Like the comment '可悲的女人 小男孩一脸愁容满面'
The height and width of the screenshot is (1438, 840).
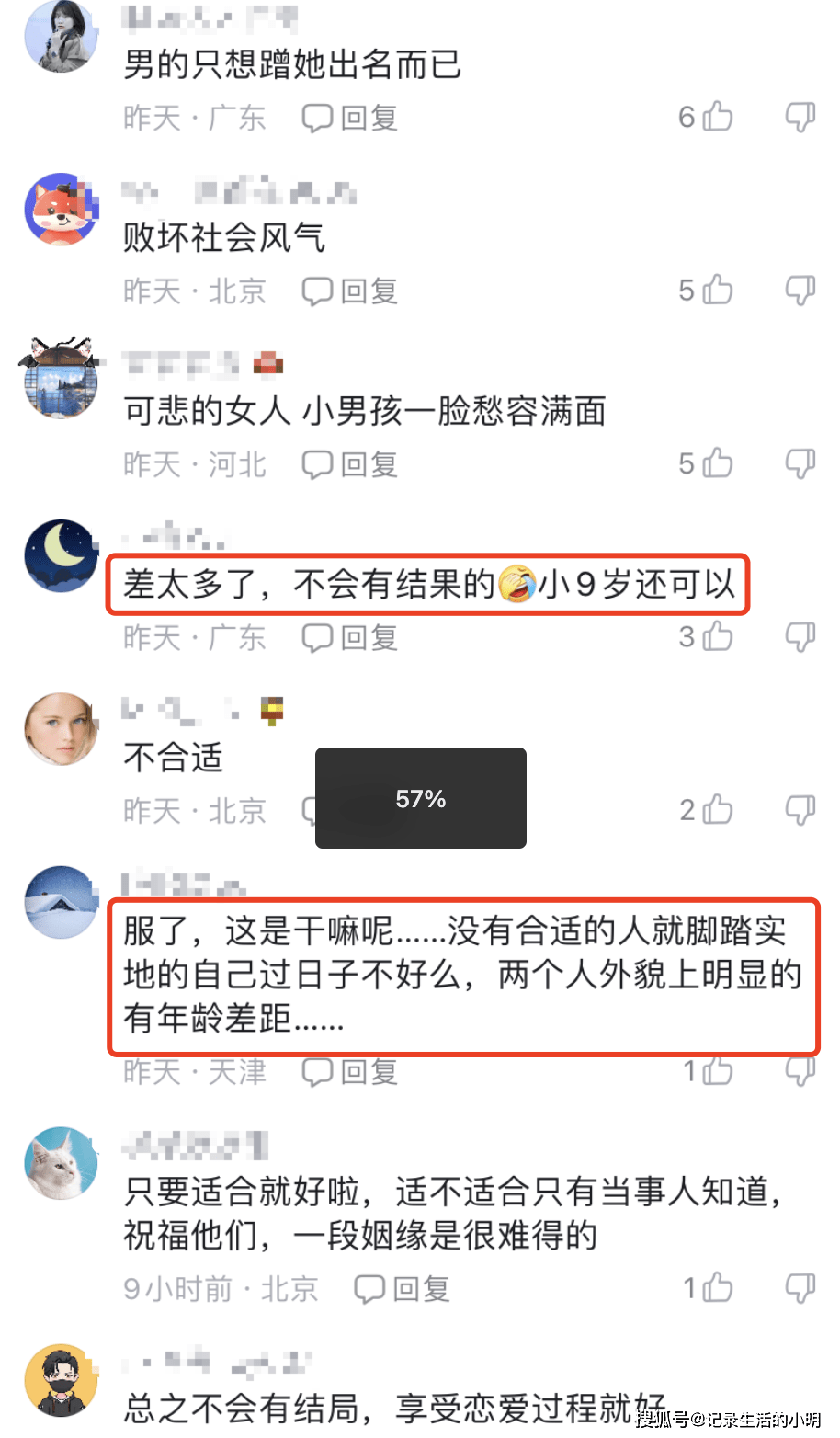click(716, 463)
